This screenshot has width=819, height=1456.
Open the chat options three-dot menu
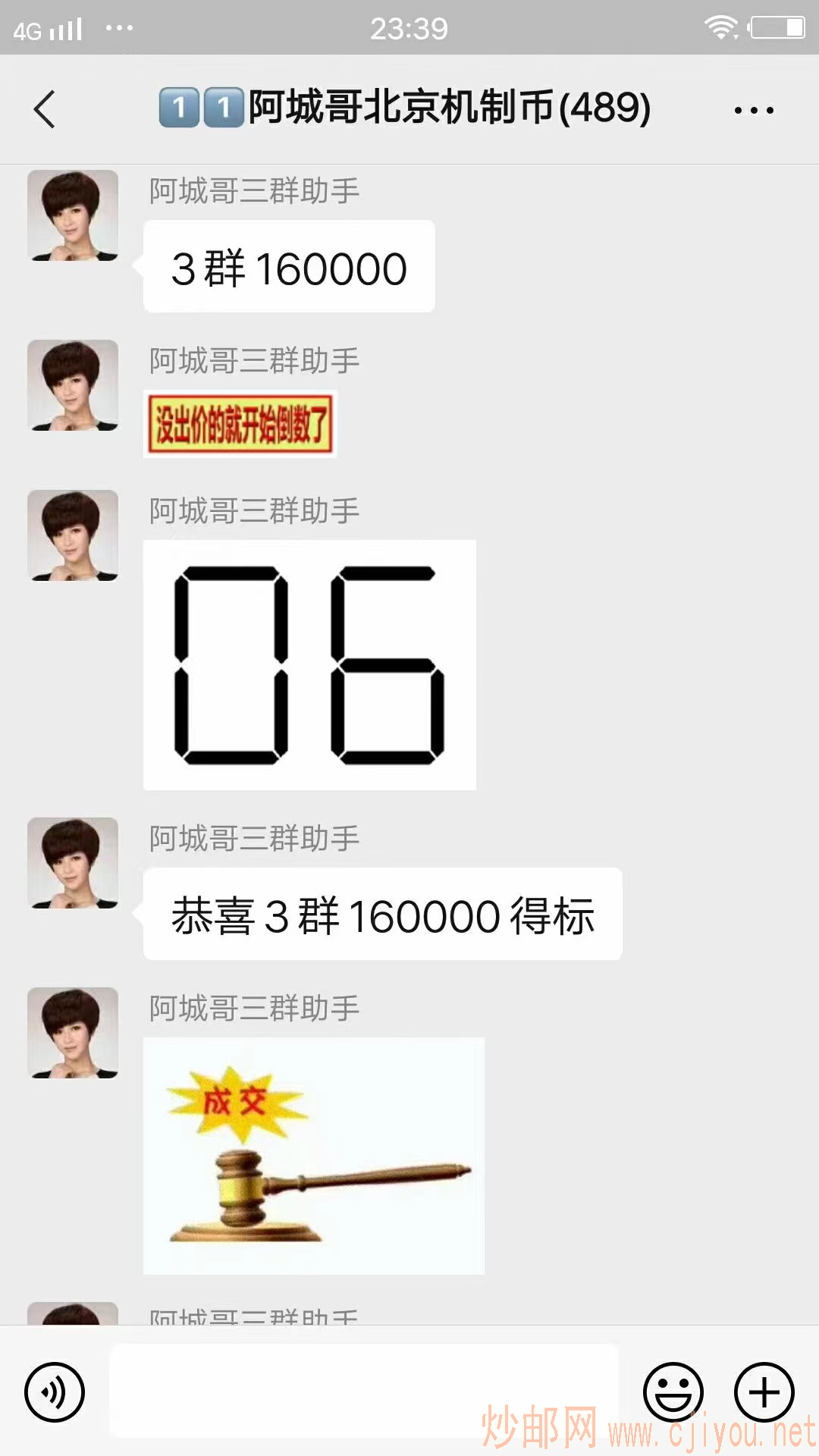753,111
